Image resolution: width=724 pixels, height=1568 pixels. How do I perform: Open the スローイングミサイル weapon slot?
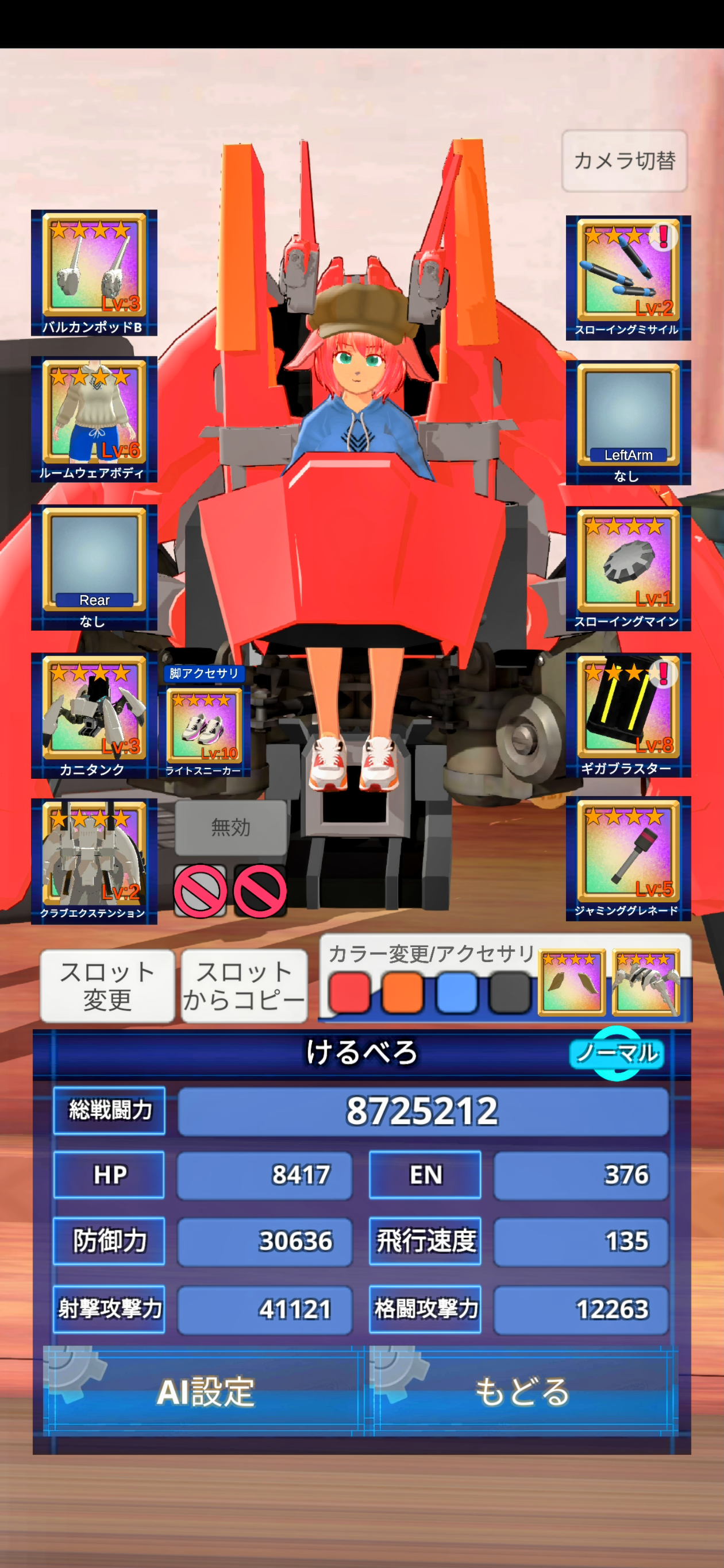pos(628,277)
